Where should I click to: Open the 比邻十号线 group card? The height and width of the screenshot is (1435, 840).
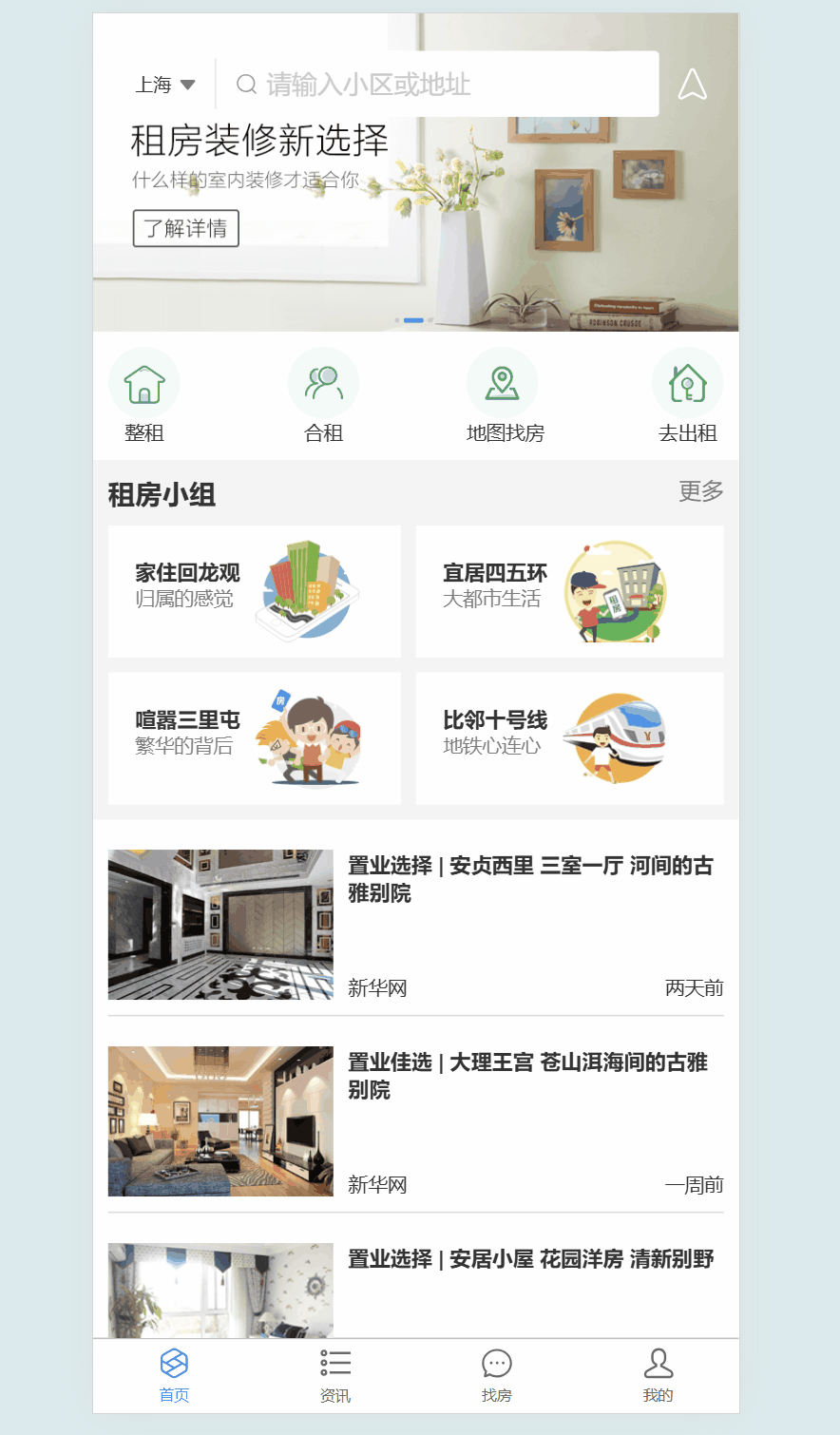[x=569, y=738]
